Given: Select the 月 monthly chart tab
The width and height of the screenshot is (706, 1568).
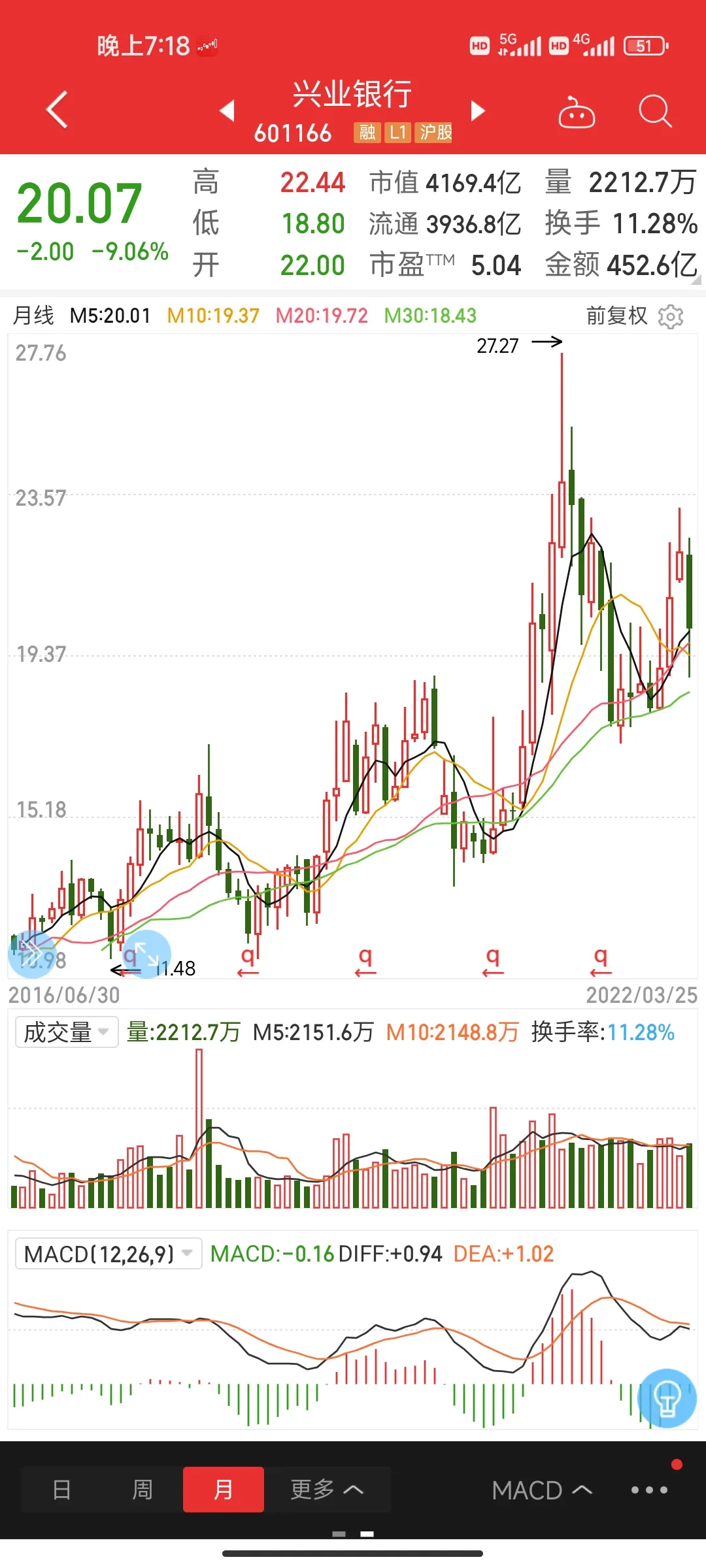Looking at the screenshot, I should pos(224,1490).
